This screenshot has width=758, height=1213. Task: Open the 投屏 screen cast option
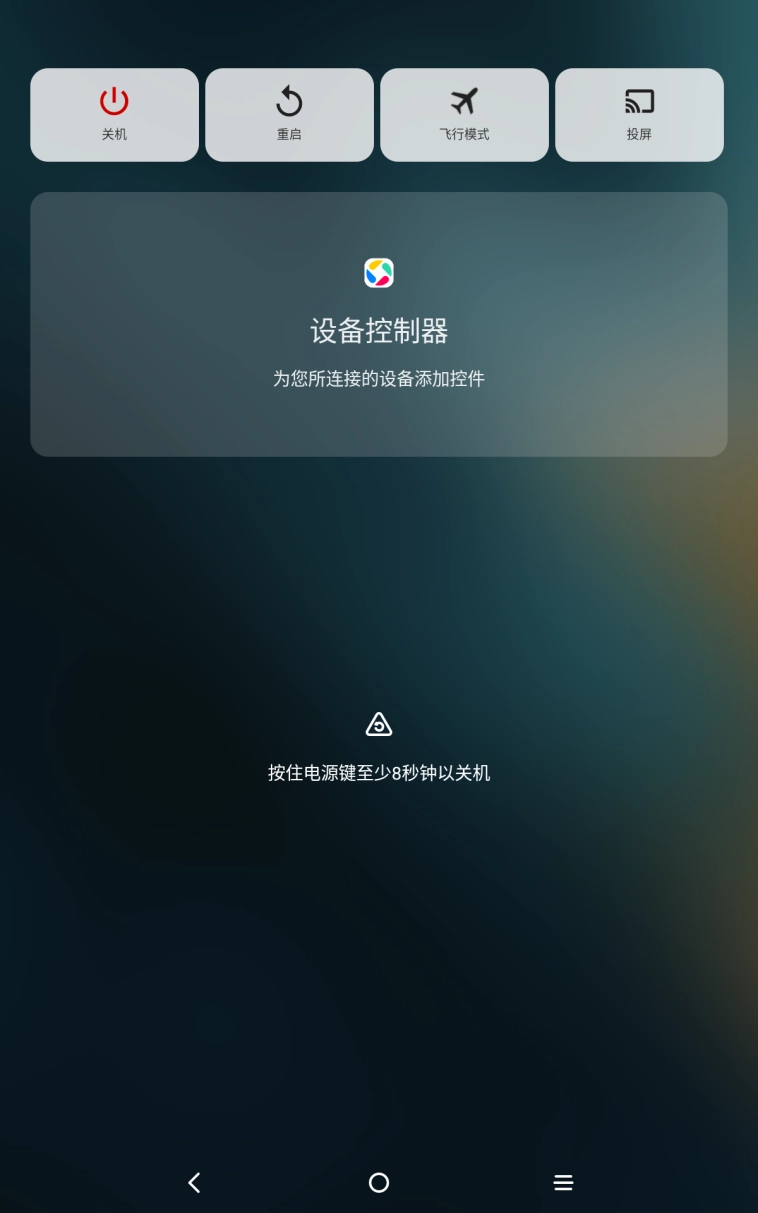pos(639,114)
